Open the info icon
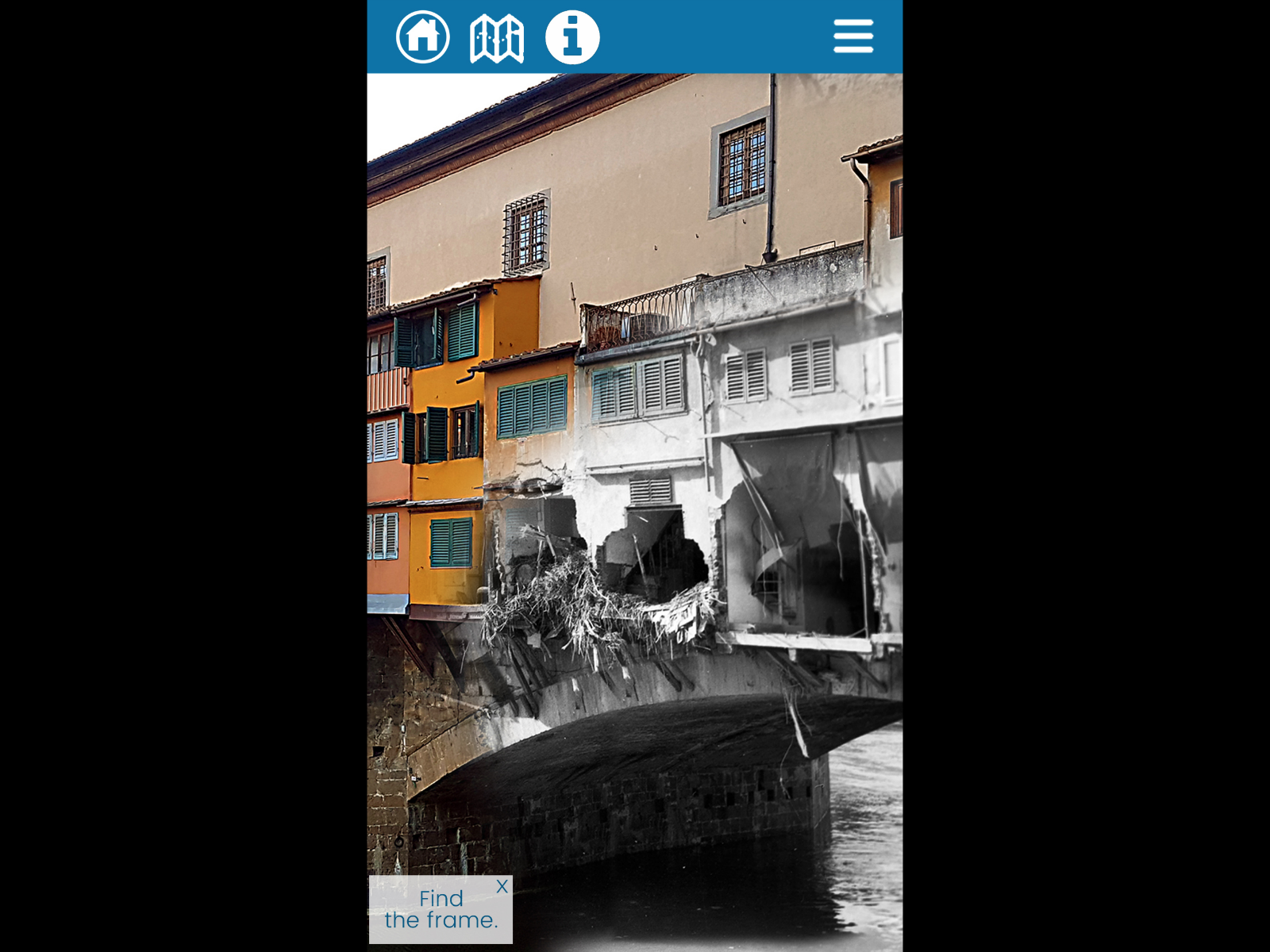 [571, 37]
